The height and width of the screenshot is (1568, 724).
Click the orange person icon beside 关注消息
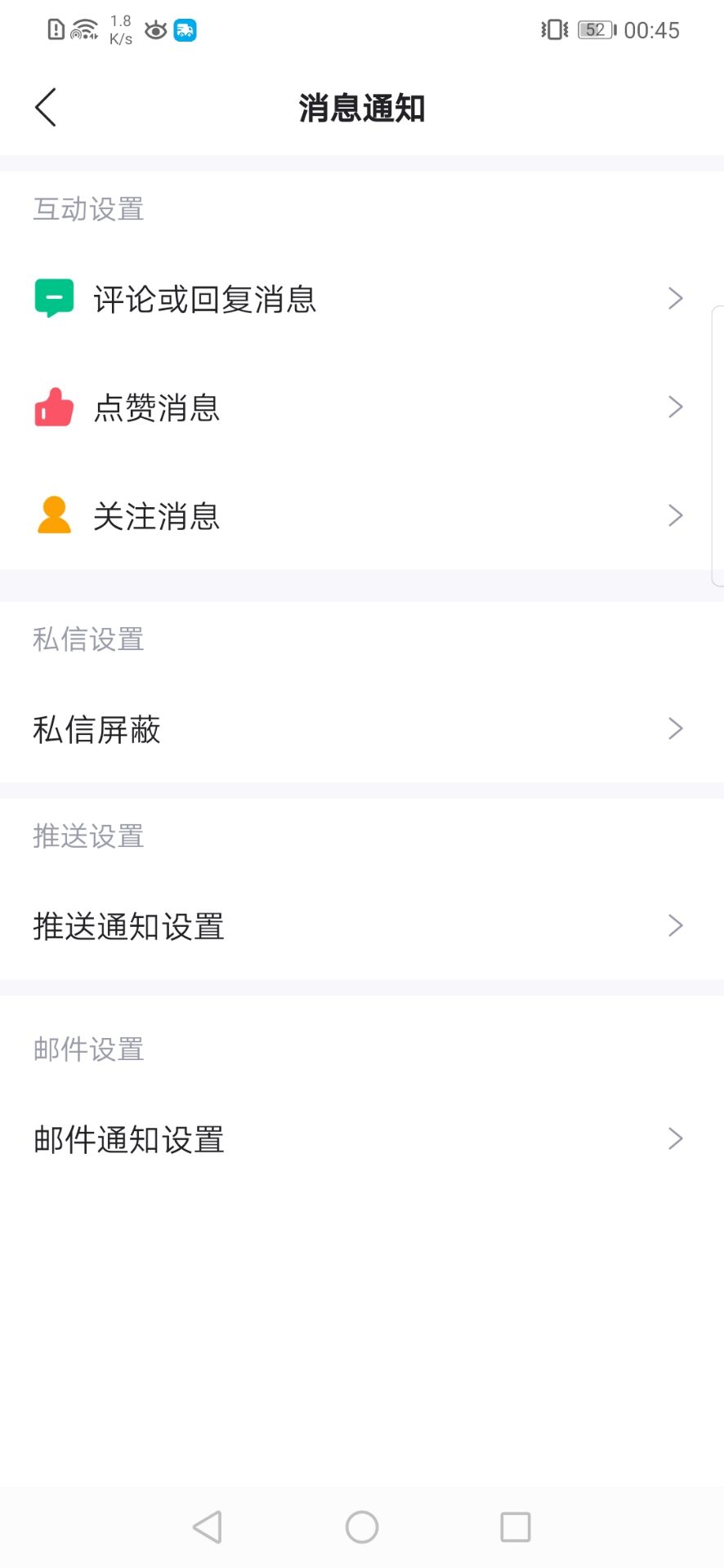(x=52, y=515)
